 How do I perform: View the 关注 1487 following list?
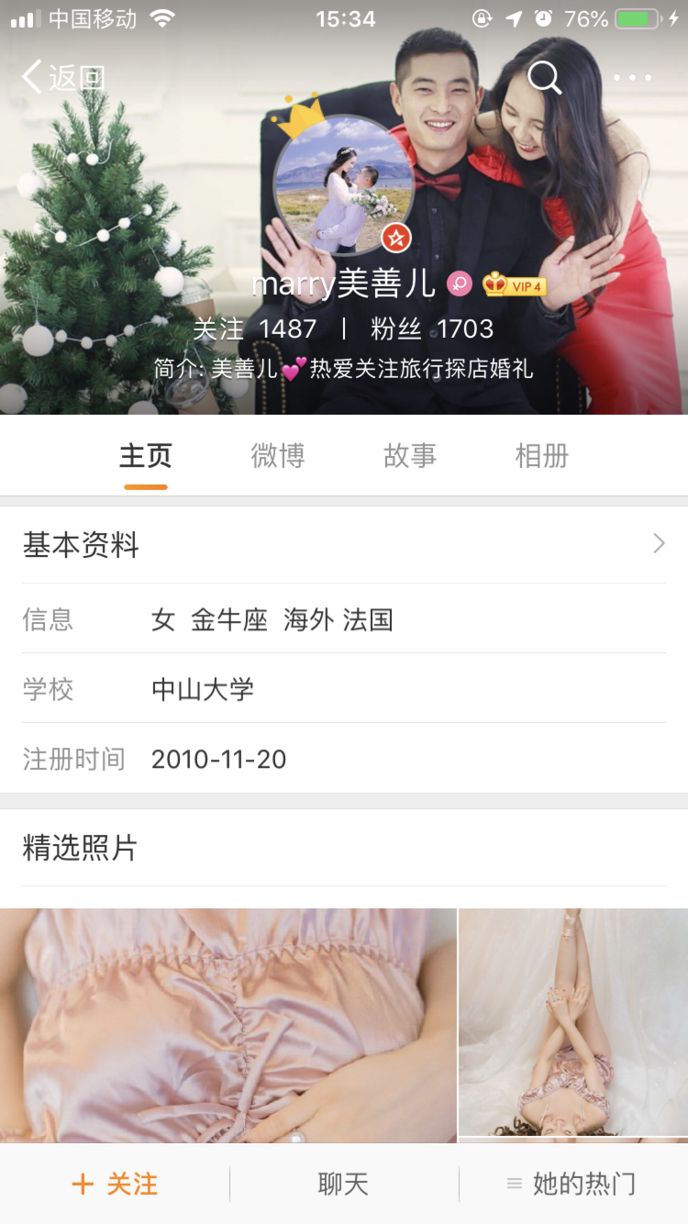254,329
